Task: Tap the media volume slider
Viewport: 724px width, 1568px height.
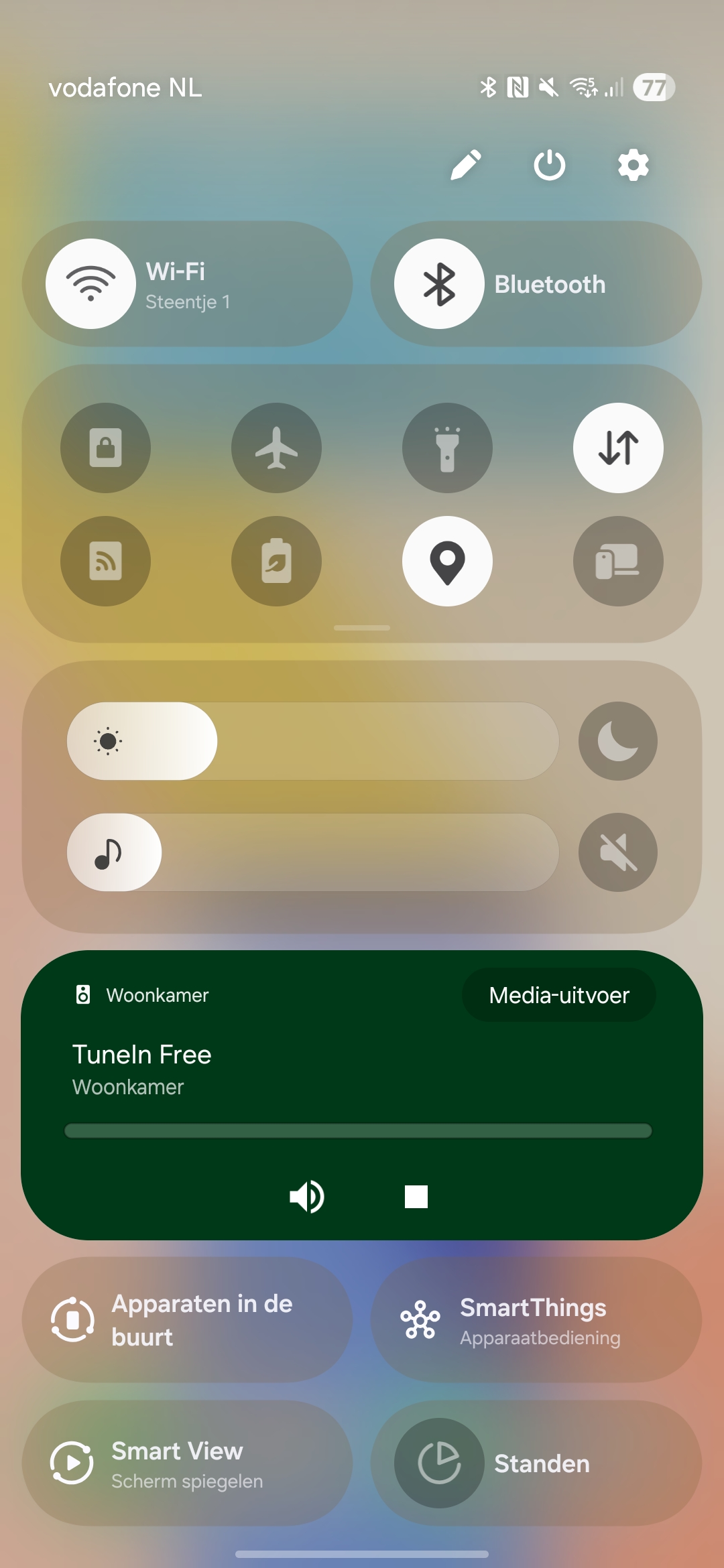Action: point(312,852)
